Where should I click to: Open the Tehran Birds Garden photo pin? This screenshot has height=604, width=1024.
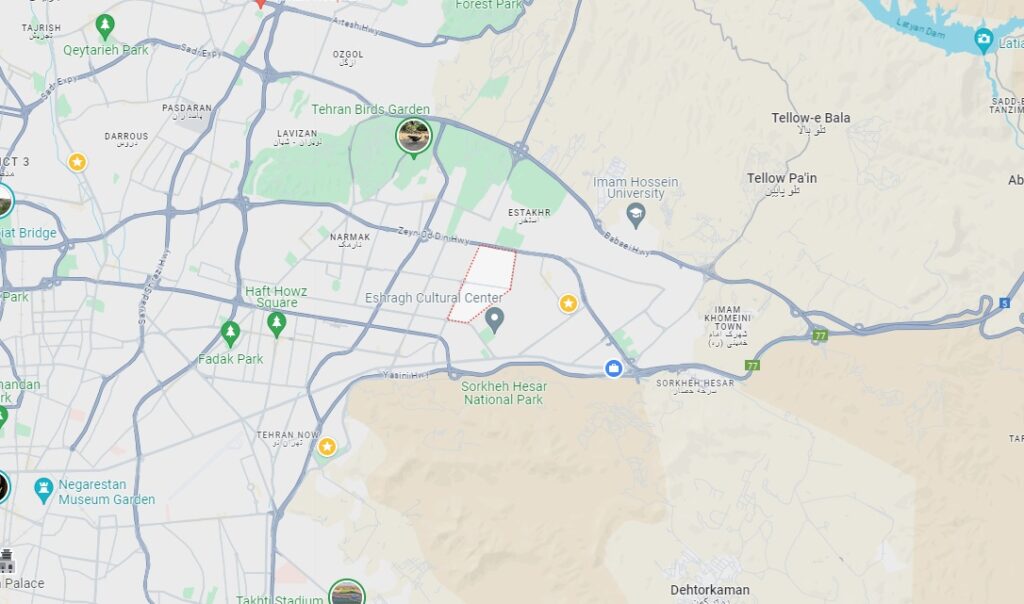point(413,135)
